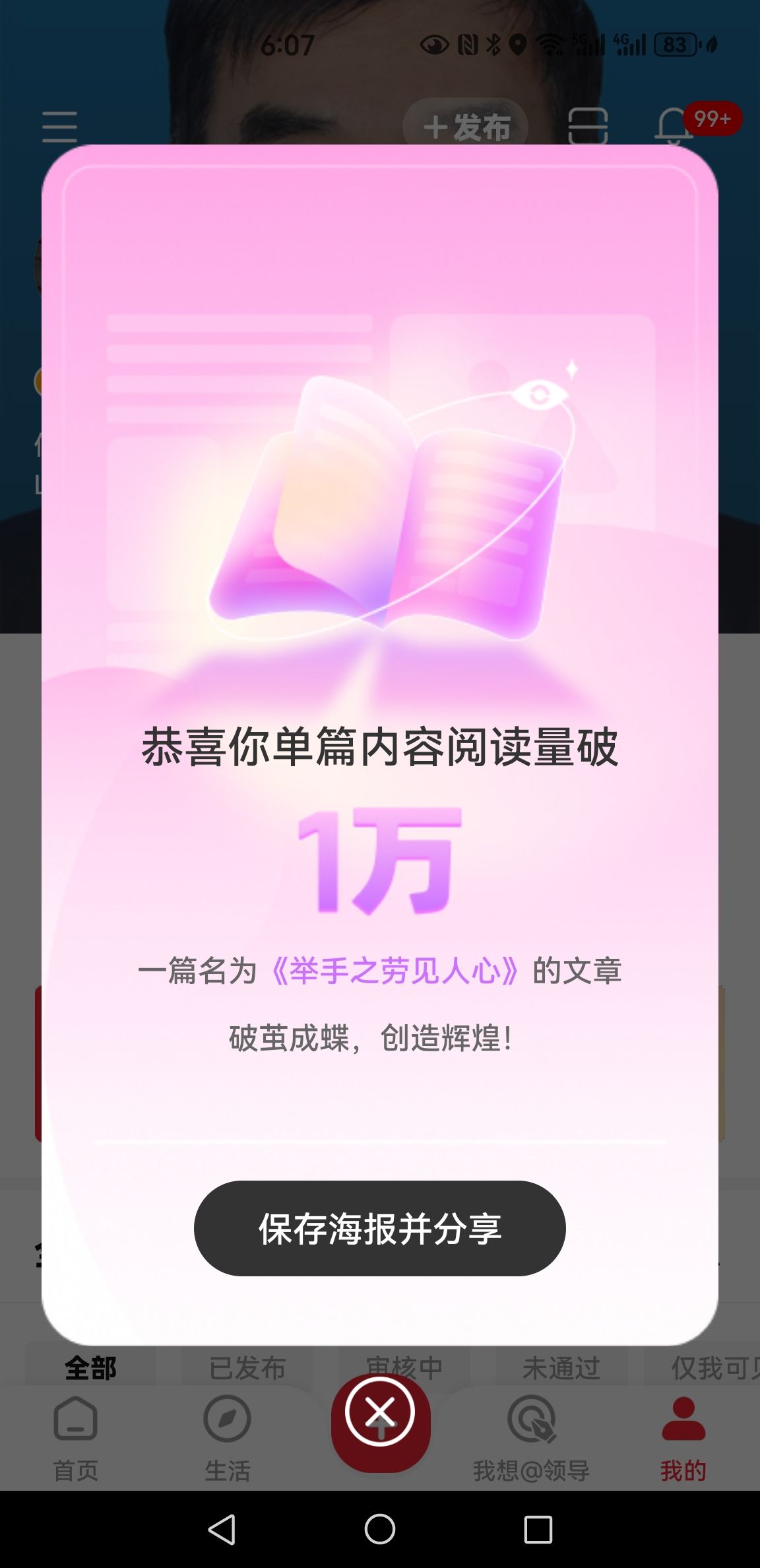Go back using the system back button
Image resolution: width=760 pixels, height=1568 pixels.
[222, 1529]
